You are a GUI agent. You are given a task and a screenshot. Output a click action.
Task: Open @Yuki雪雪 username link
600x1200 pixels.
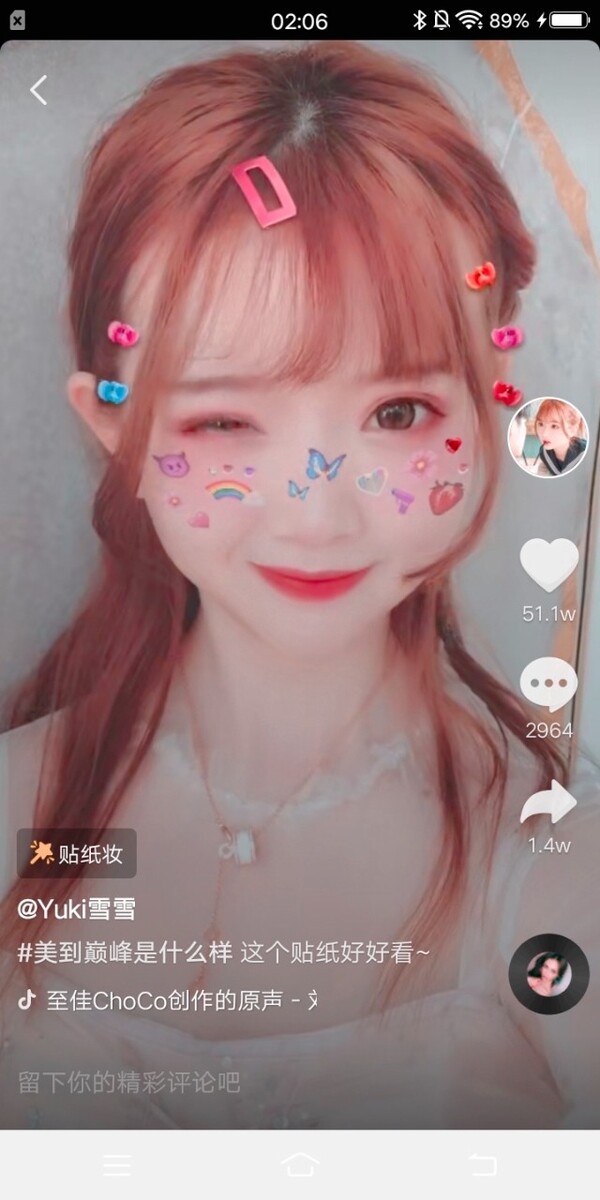[76, 909]
